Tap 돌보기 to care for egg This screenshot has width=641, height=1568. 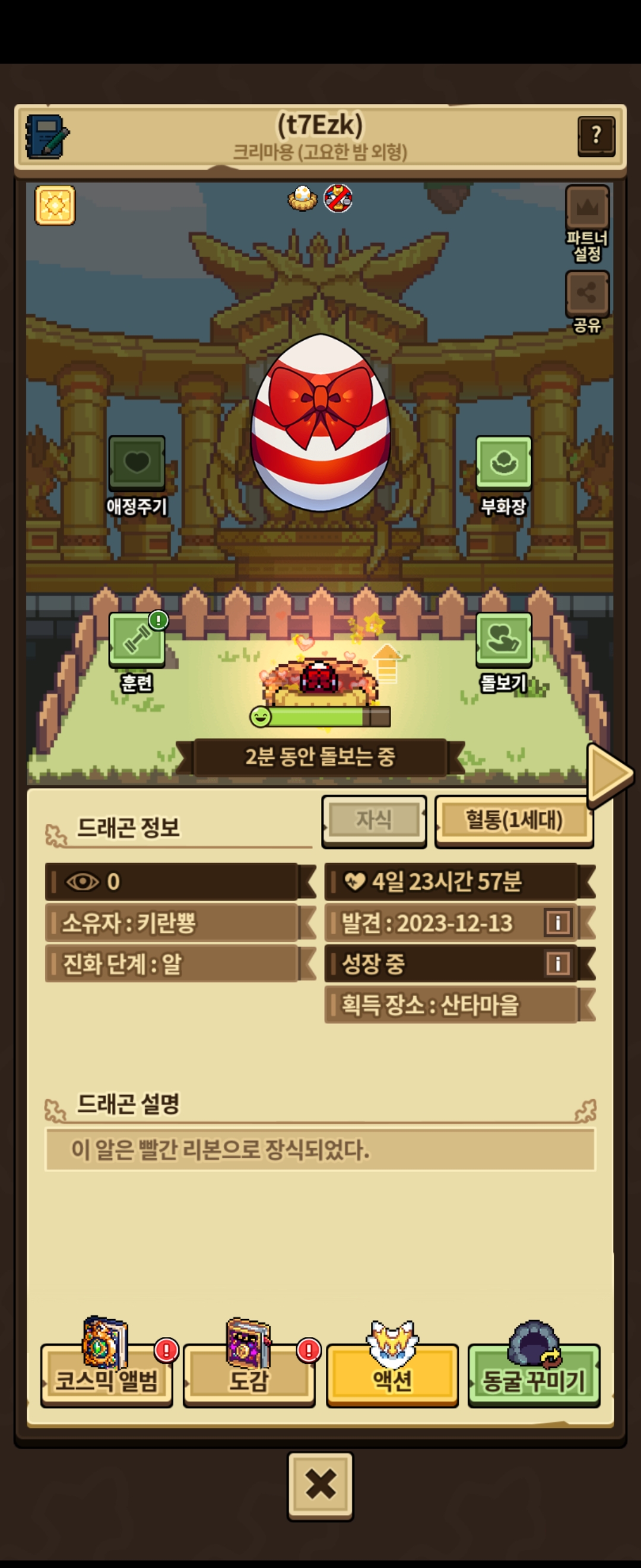[x=503, y=653]
